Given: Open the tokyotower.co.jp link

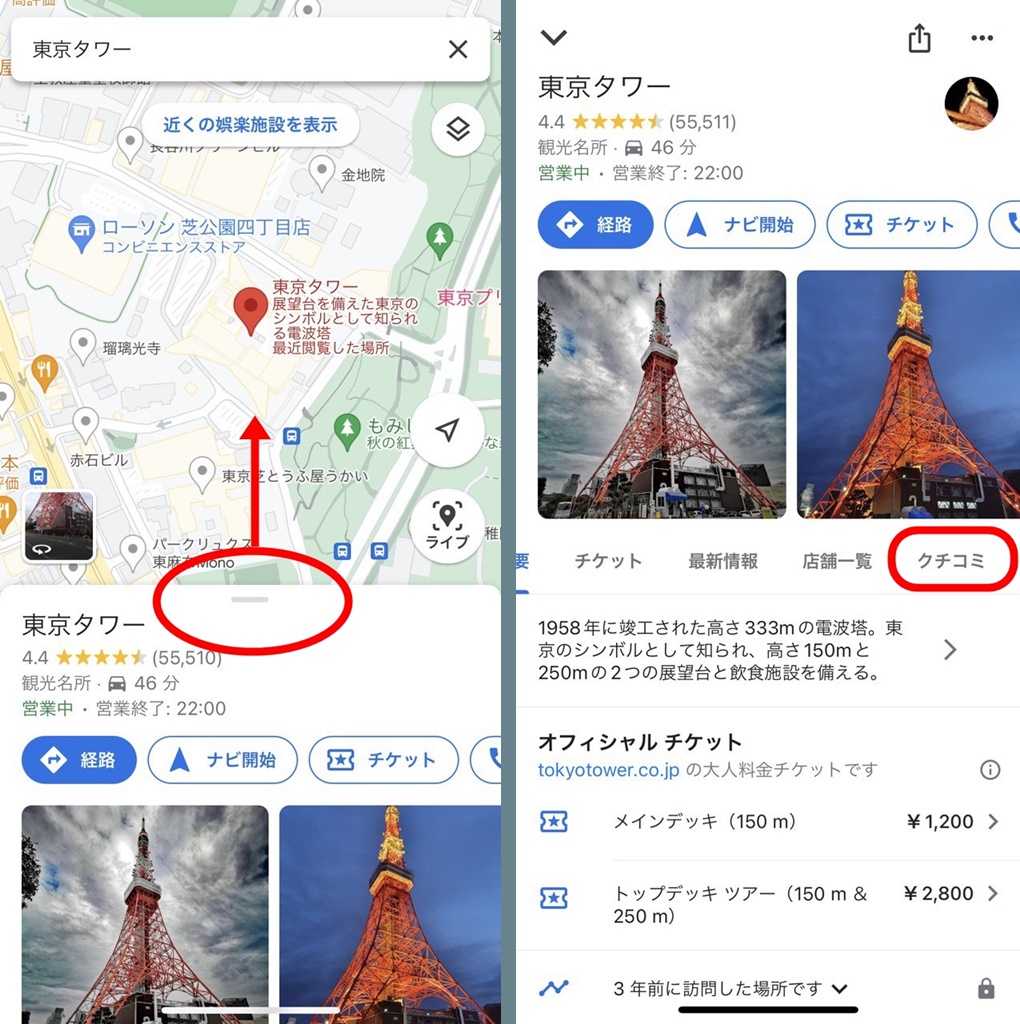Looking at the screenshot, I should [x=609, y=769].
